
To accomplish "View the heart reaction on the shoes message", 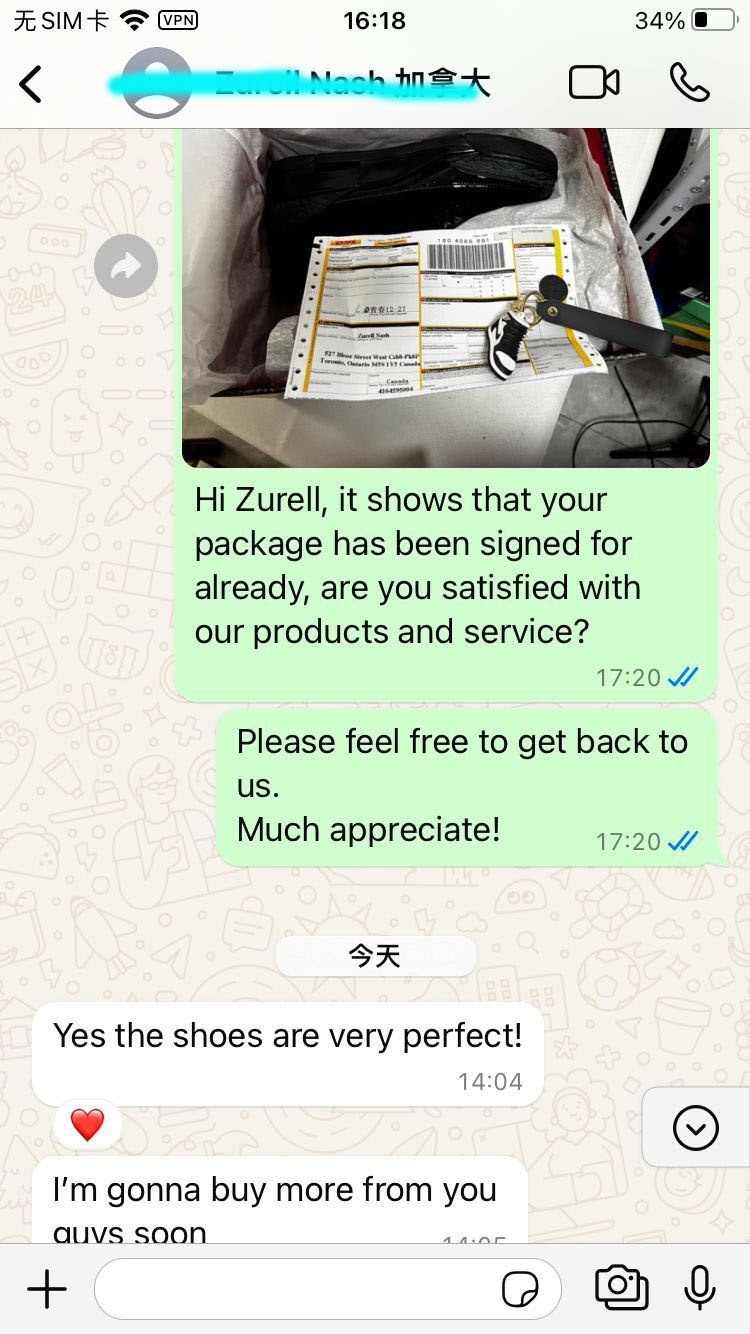I will coord(88,1125).
